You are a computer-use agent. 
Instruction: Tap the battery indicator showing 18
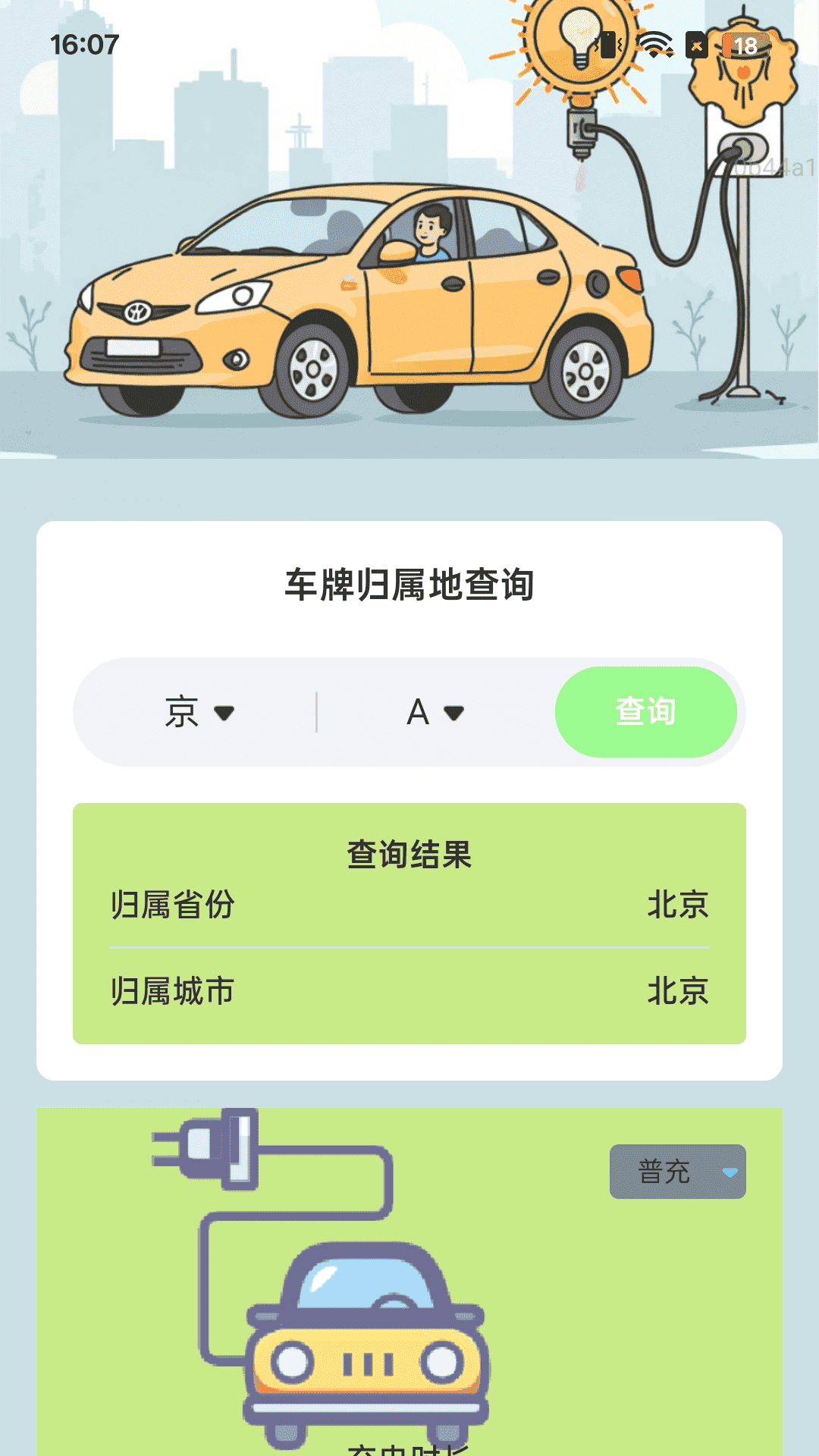click(x=746, y=47)
